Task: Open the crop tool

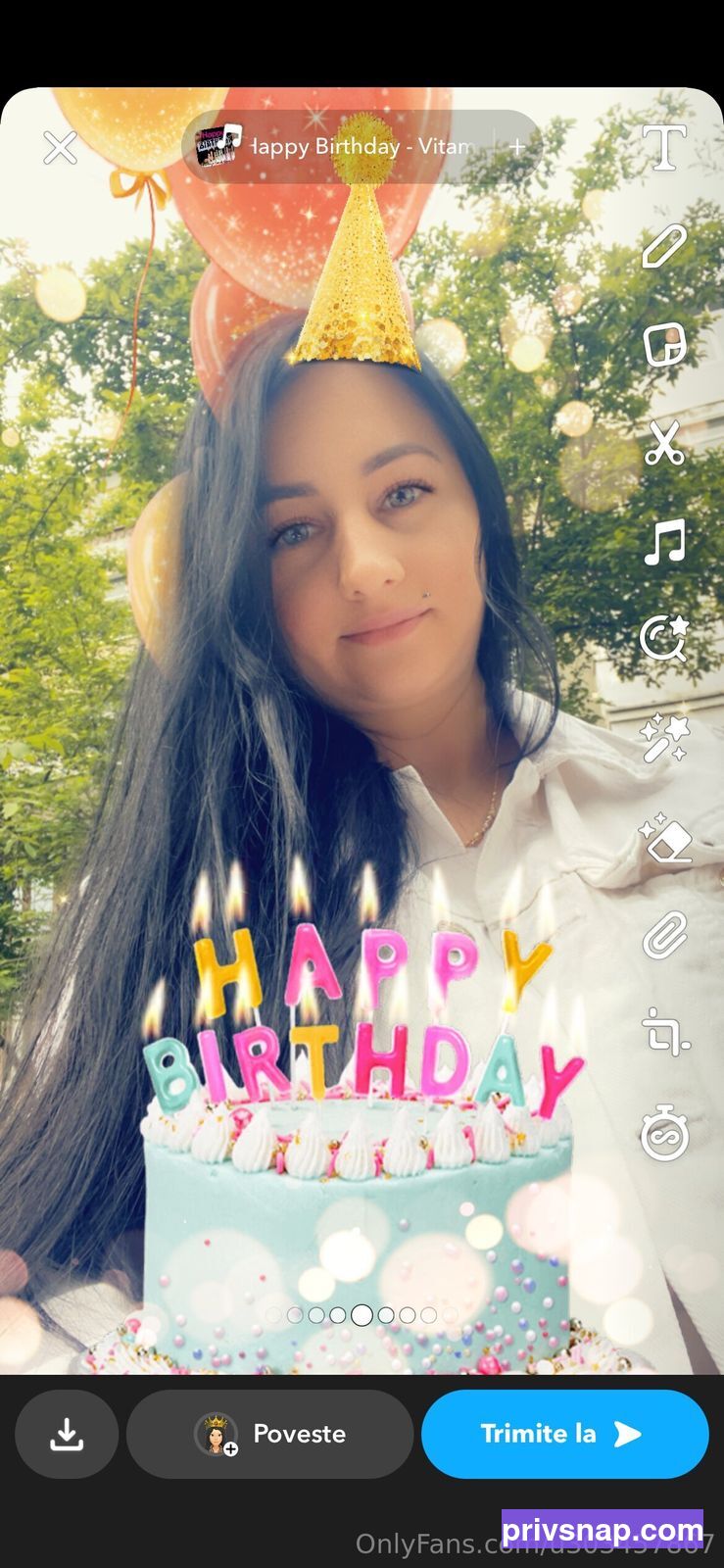Action: click(x=666, y=1033)
